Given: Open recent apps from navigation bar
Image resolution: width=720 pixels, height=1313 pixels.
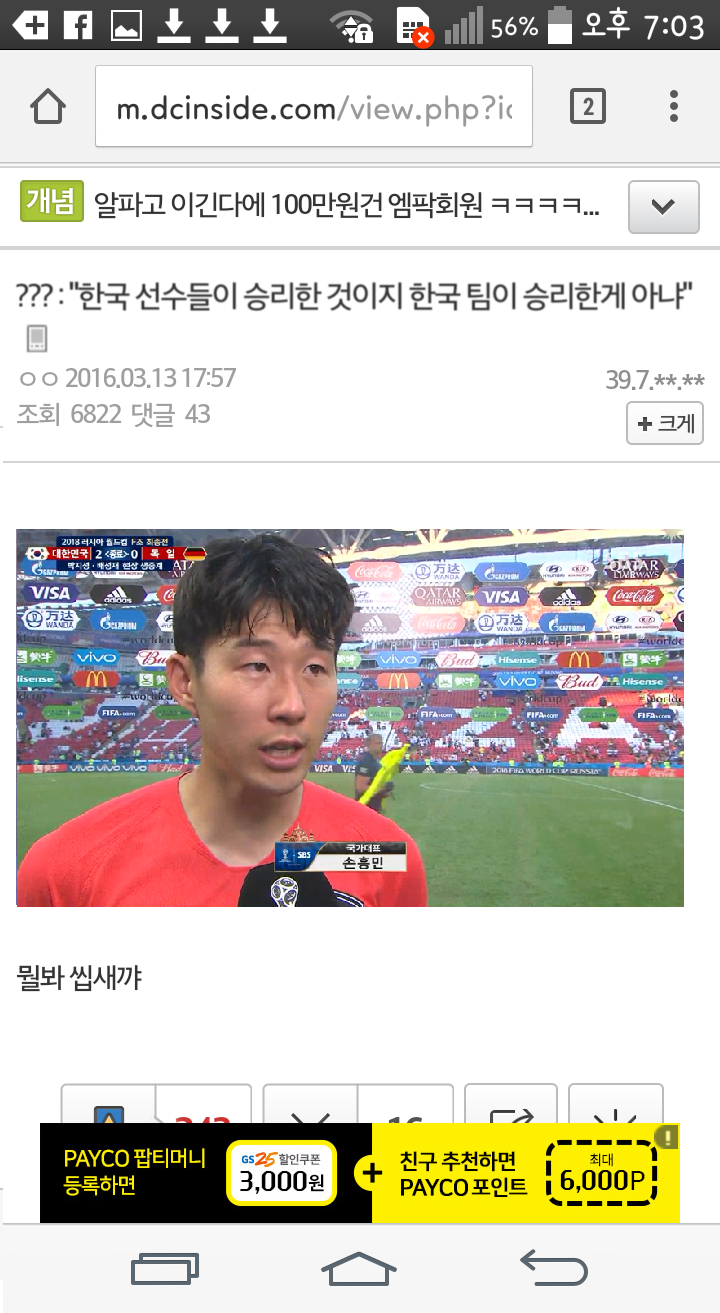Looking at the screenshot, I should (x=165, y=1269).
